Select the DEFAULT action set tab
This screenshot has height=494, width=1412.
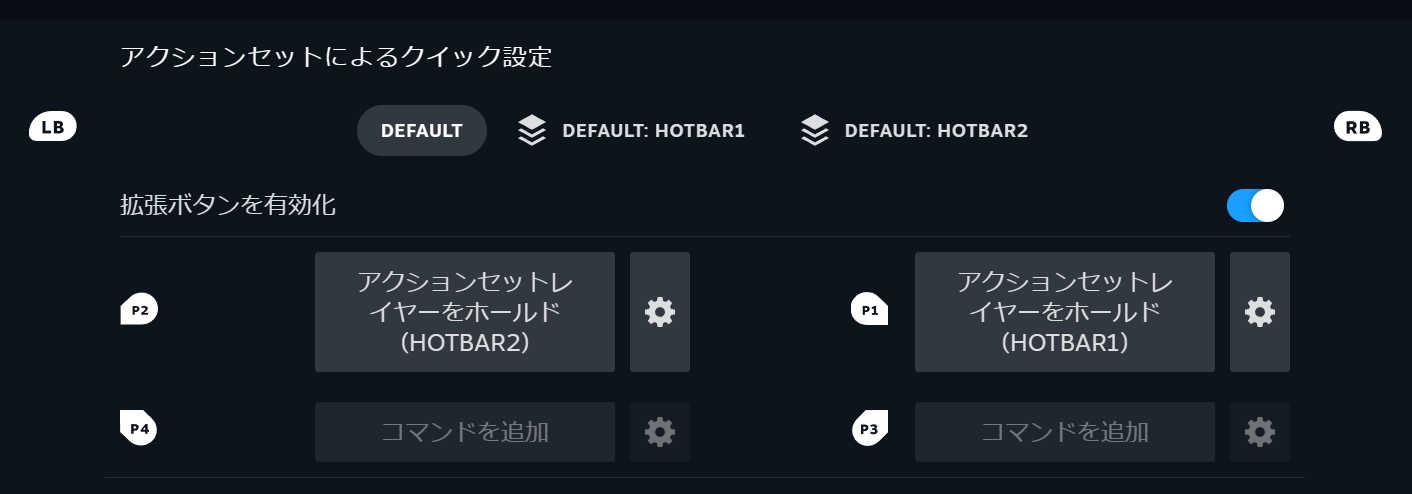pos(421,131)
